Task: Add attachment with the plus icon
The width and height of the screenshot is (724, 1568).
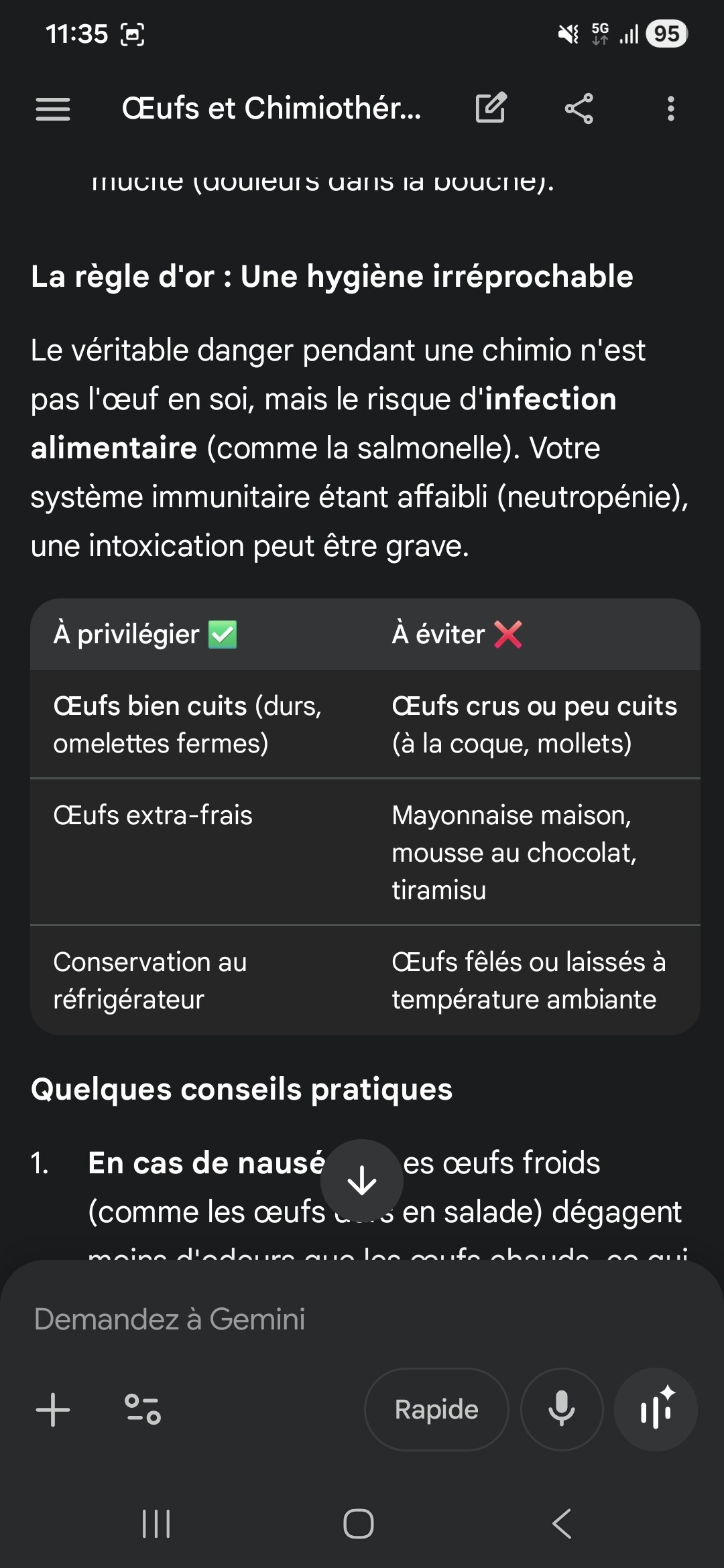Action: (53, 1409)
